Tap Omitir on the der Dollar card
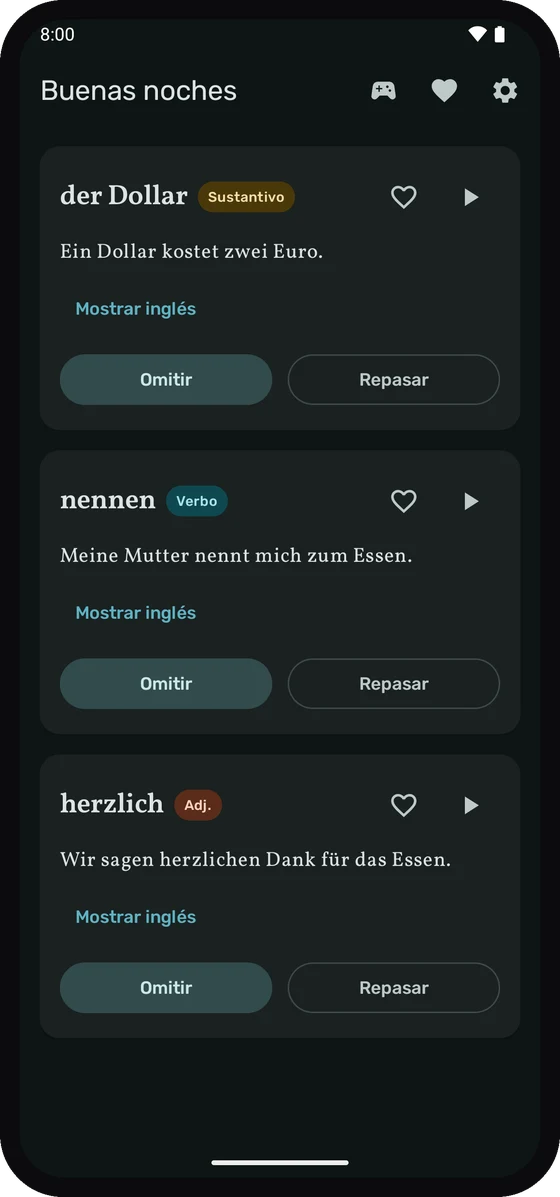560x1197 pixels. [x=166, y=379]
